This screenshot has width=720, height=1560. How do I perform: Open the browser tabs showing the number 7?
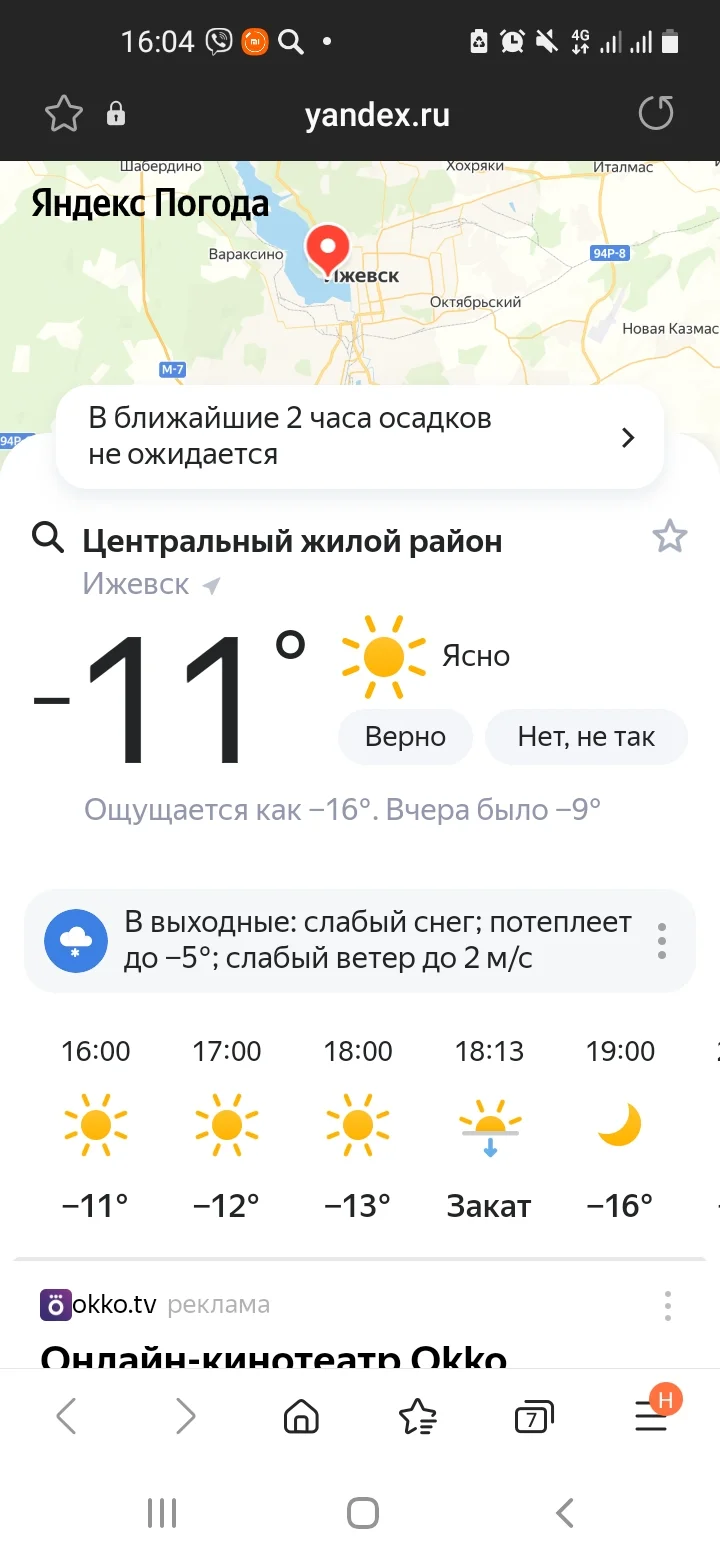pyautogui.click(x=533, y=1416)
